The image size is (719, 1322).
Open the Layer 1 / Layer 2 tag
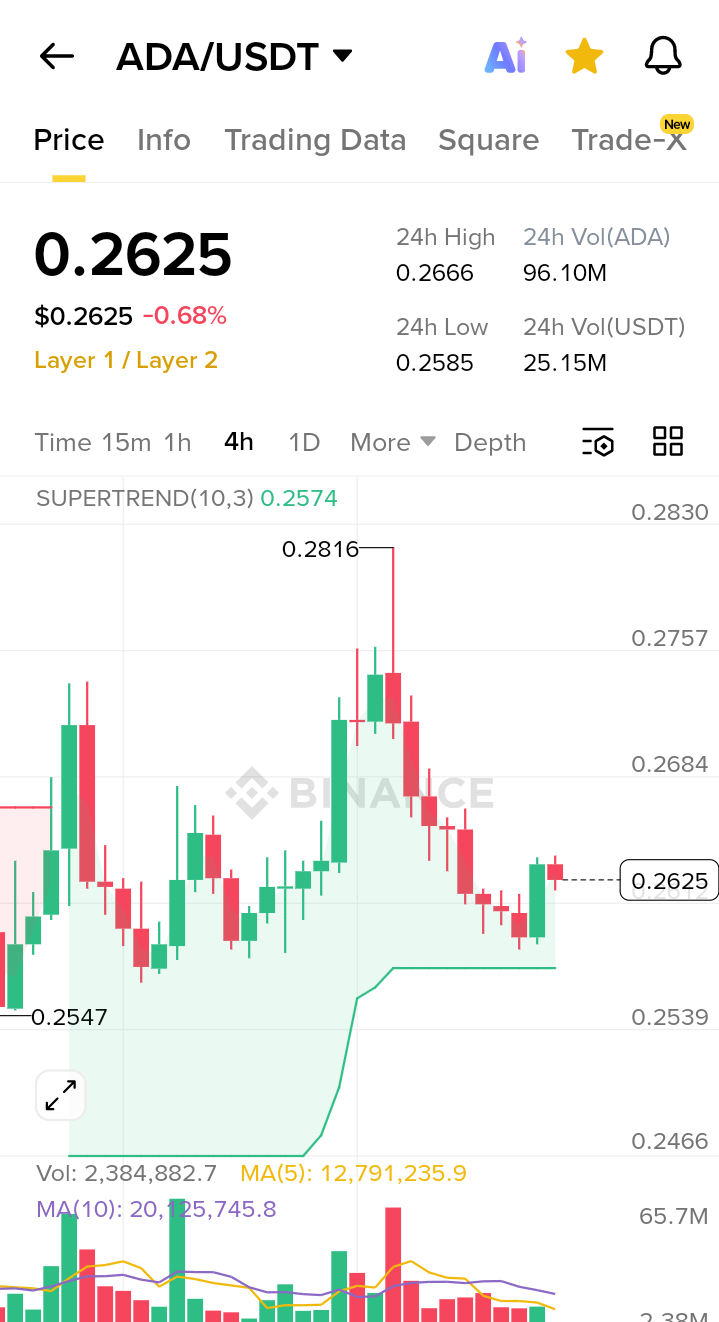(126, 360)
